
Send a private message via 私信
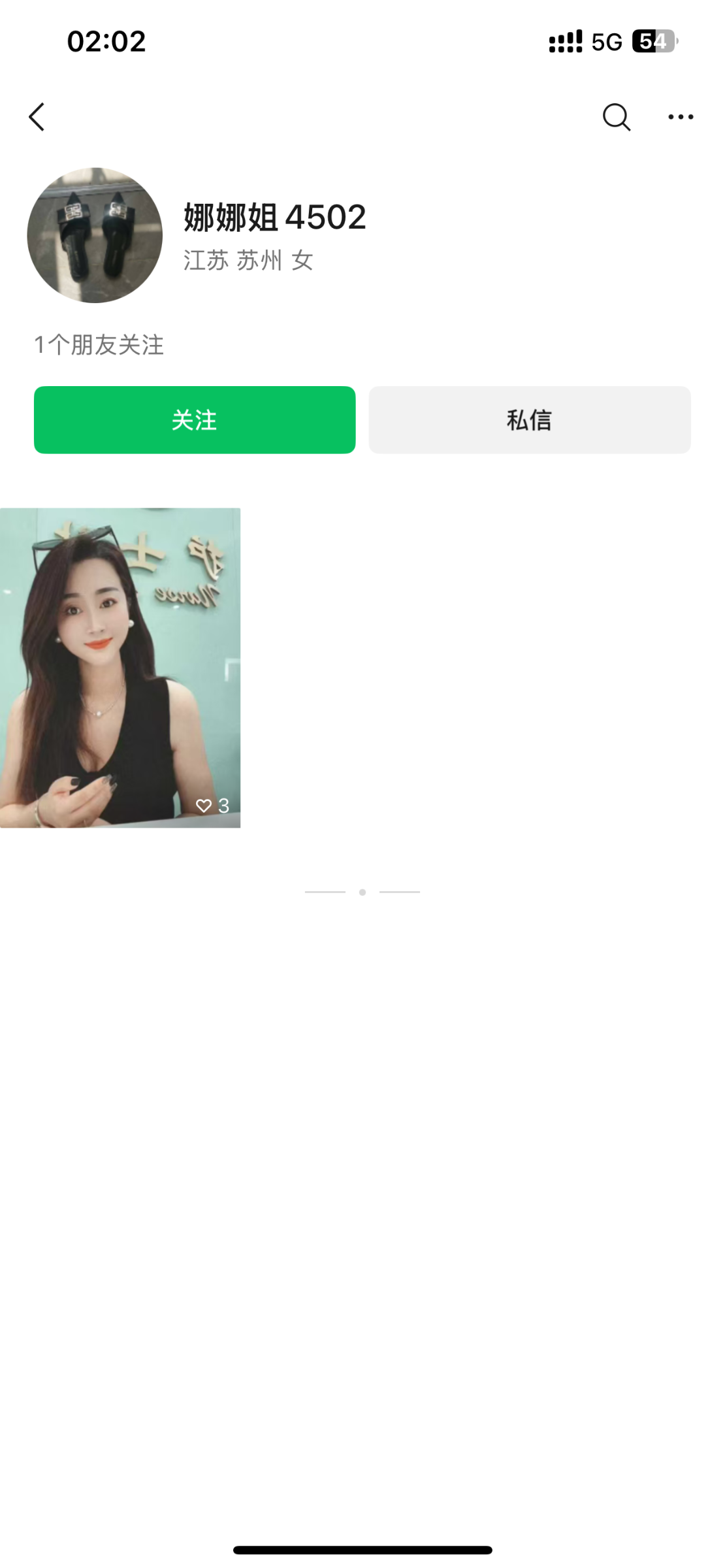tap(529, 419)
